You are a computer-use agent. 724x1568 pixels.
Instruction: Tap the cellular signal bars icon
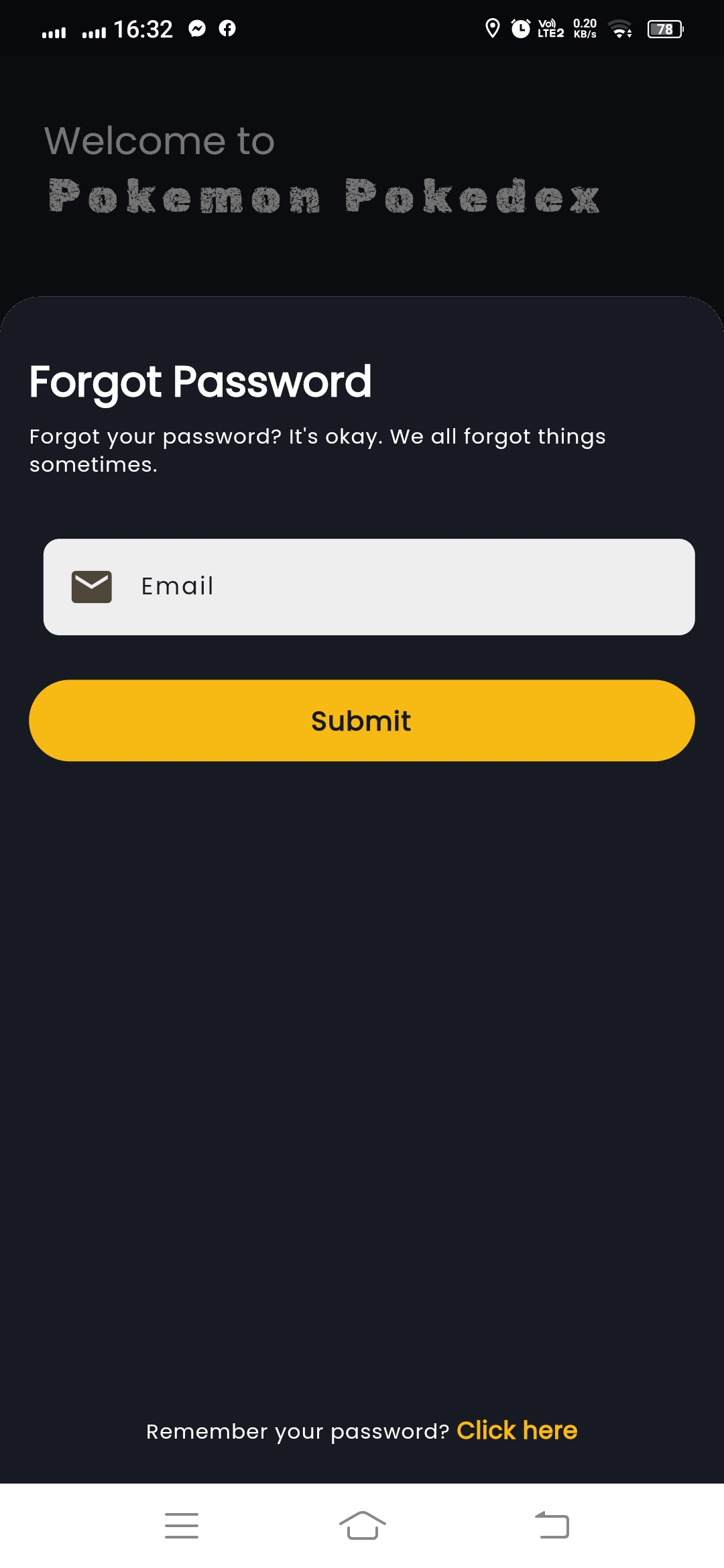pos(54,30)
